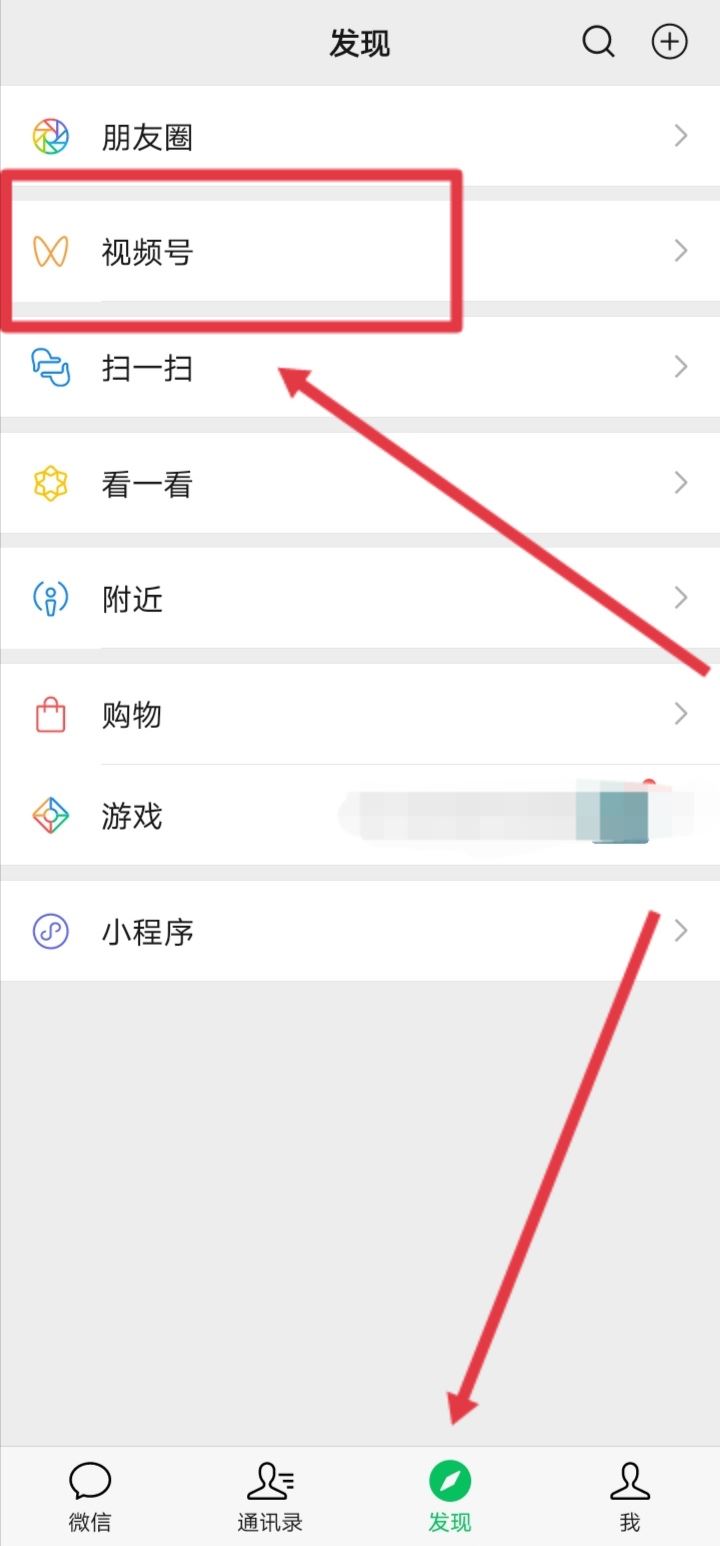Switch to the 微信 chats tab
The height and width of the screenshot is (1546, 720).
tap(90, 1497)
